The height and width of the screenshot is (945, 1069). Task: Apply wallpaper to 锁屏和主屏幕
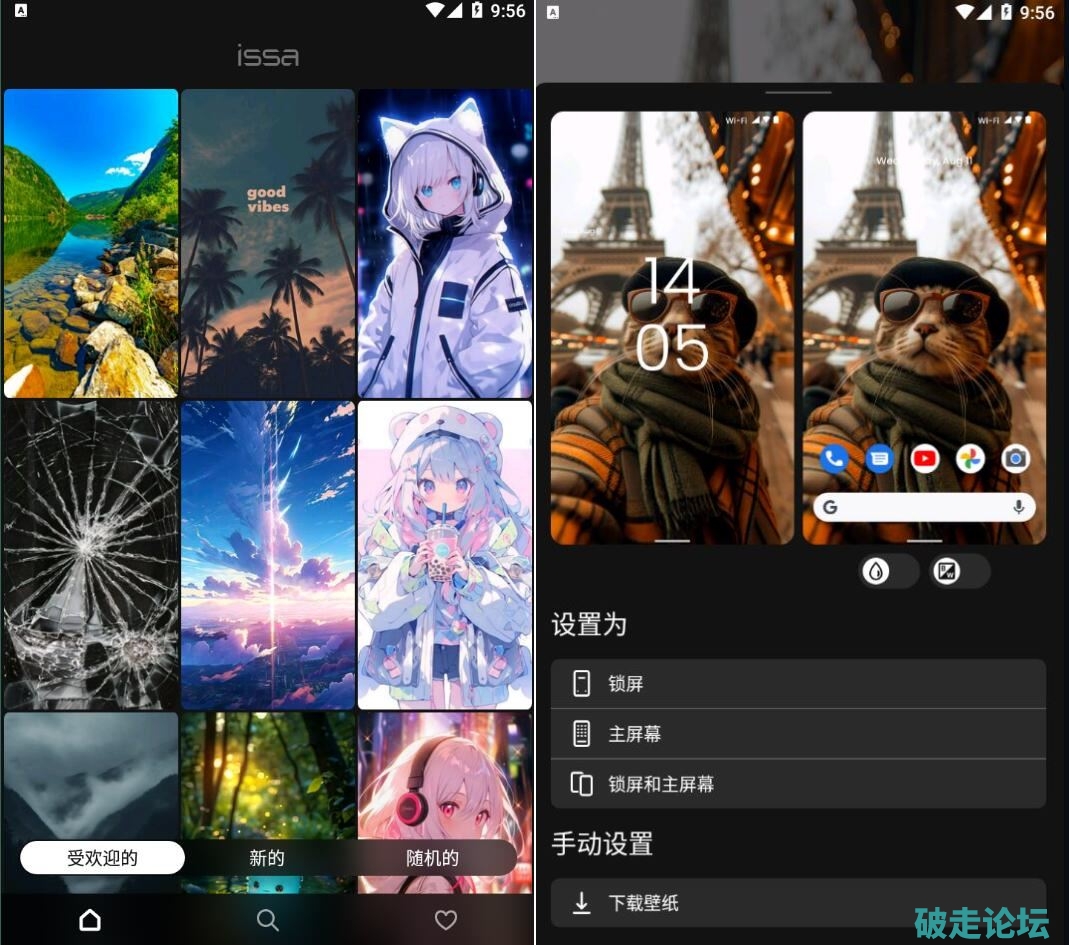click(798, 784)
